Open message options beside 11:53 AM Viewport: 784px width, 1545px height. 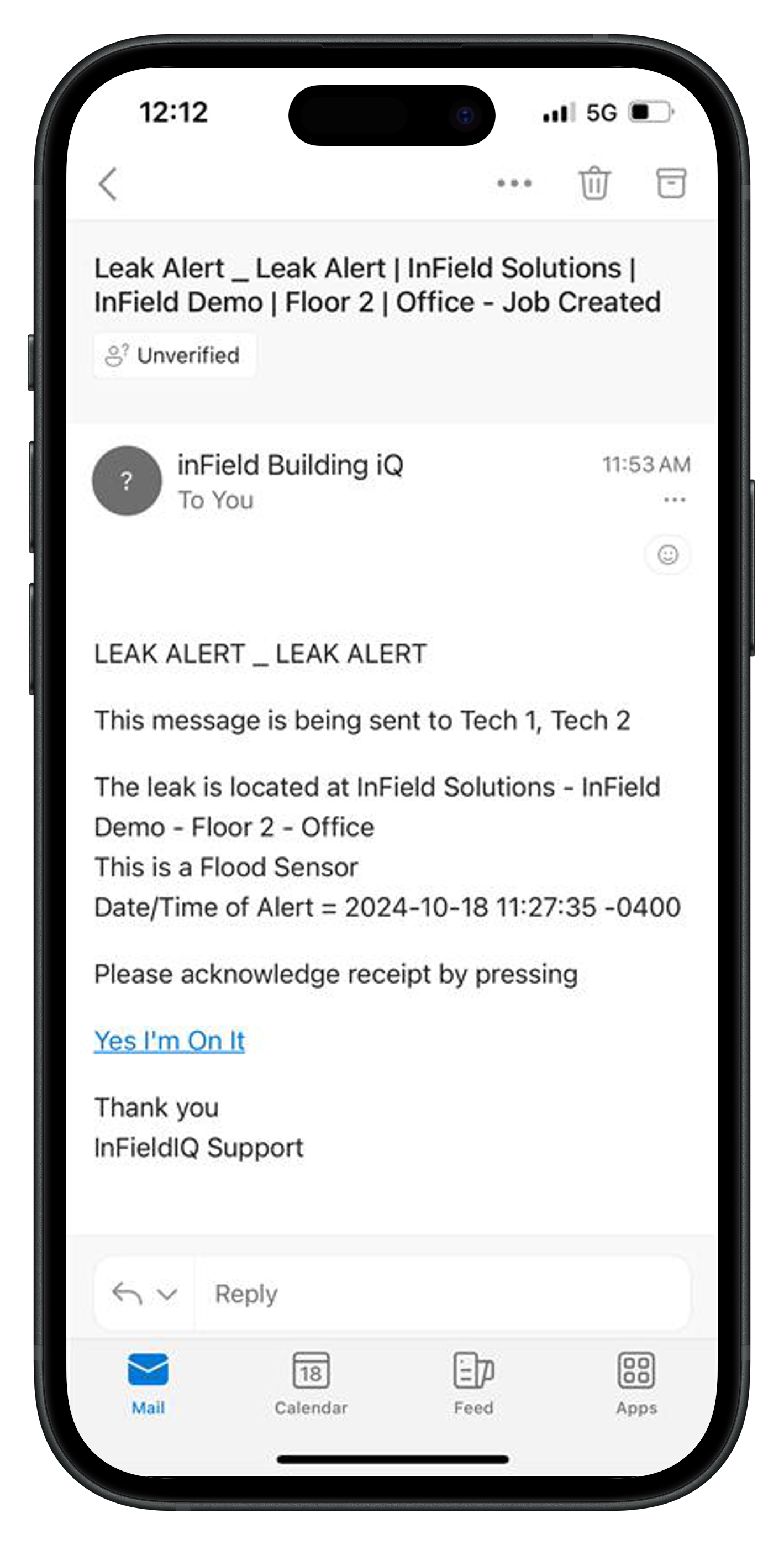coord(674,500)
